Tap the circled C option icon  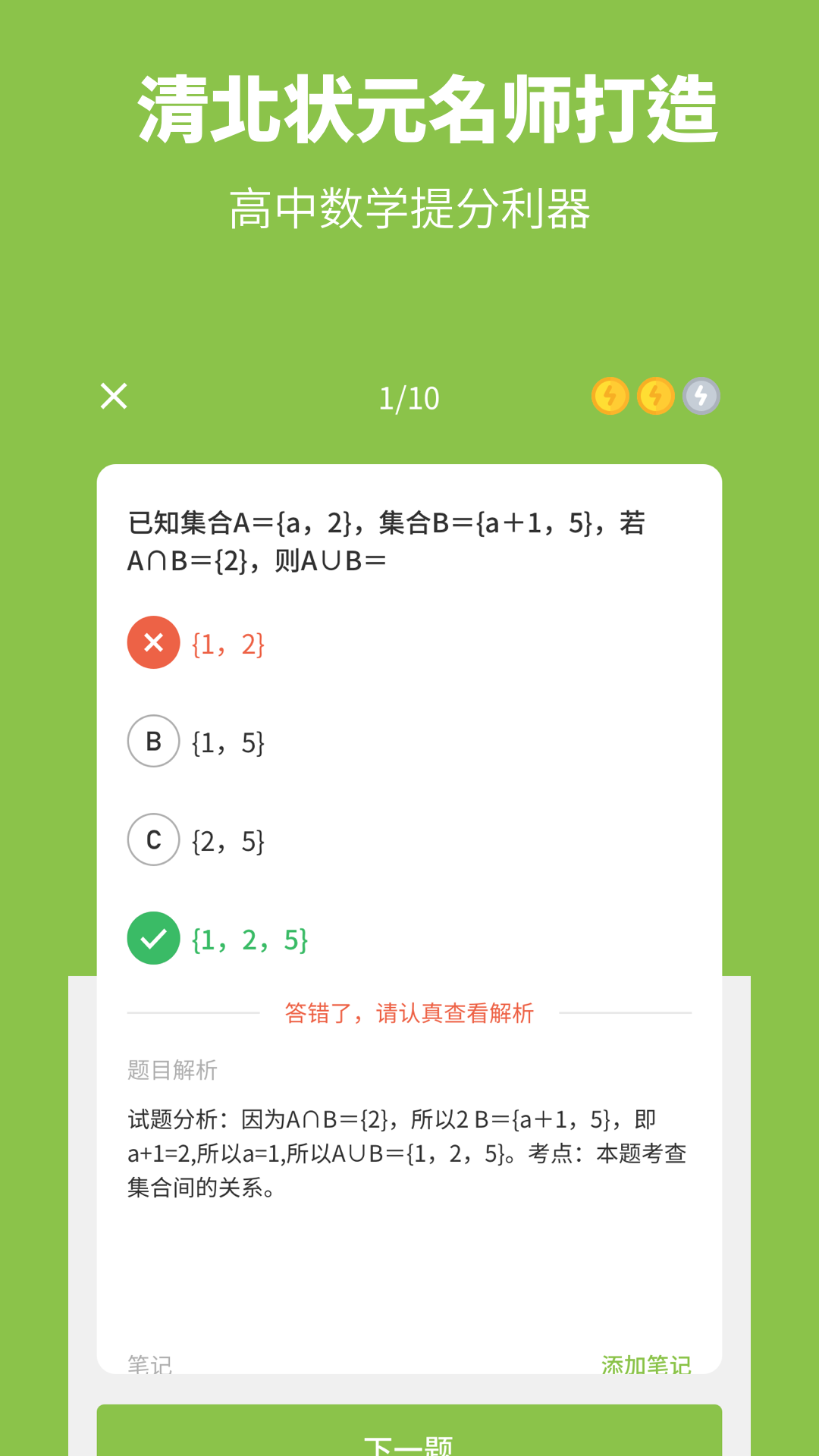pyautogui.click(x=153, y=839)
